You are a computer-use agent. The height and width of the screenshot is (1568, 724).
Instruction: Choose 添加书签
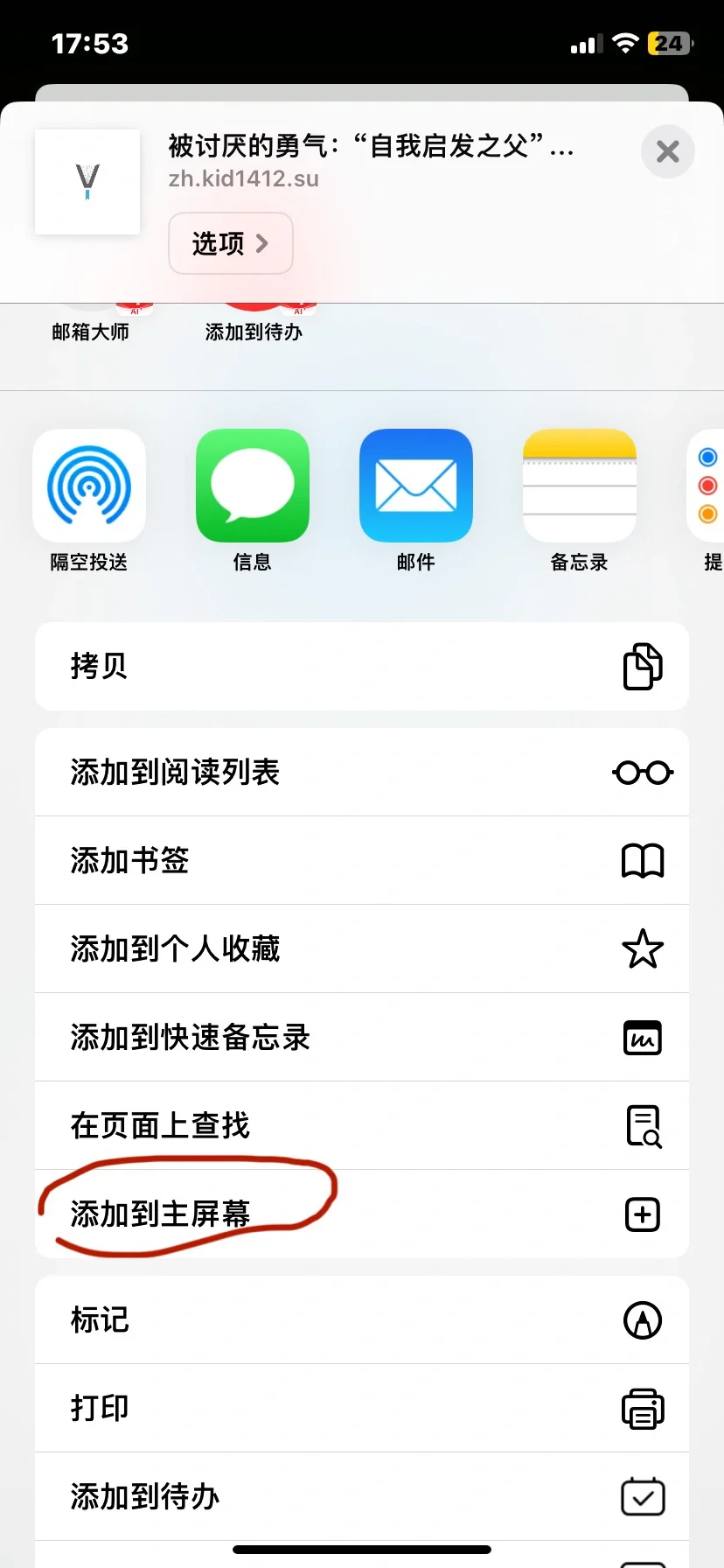tap(362, 861)
